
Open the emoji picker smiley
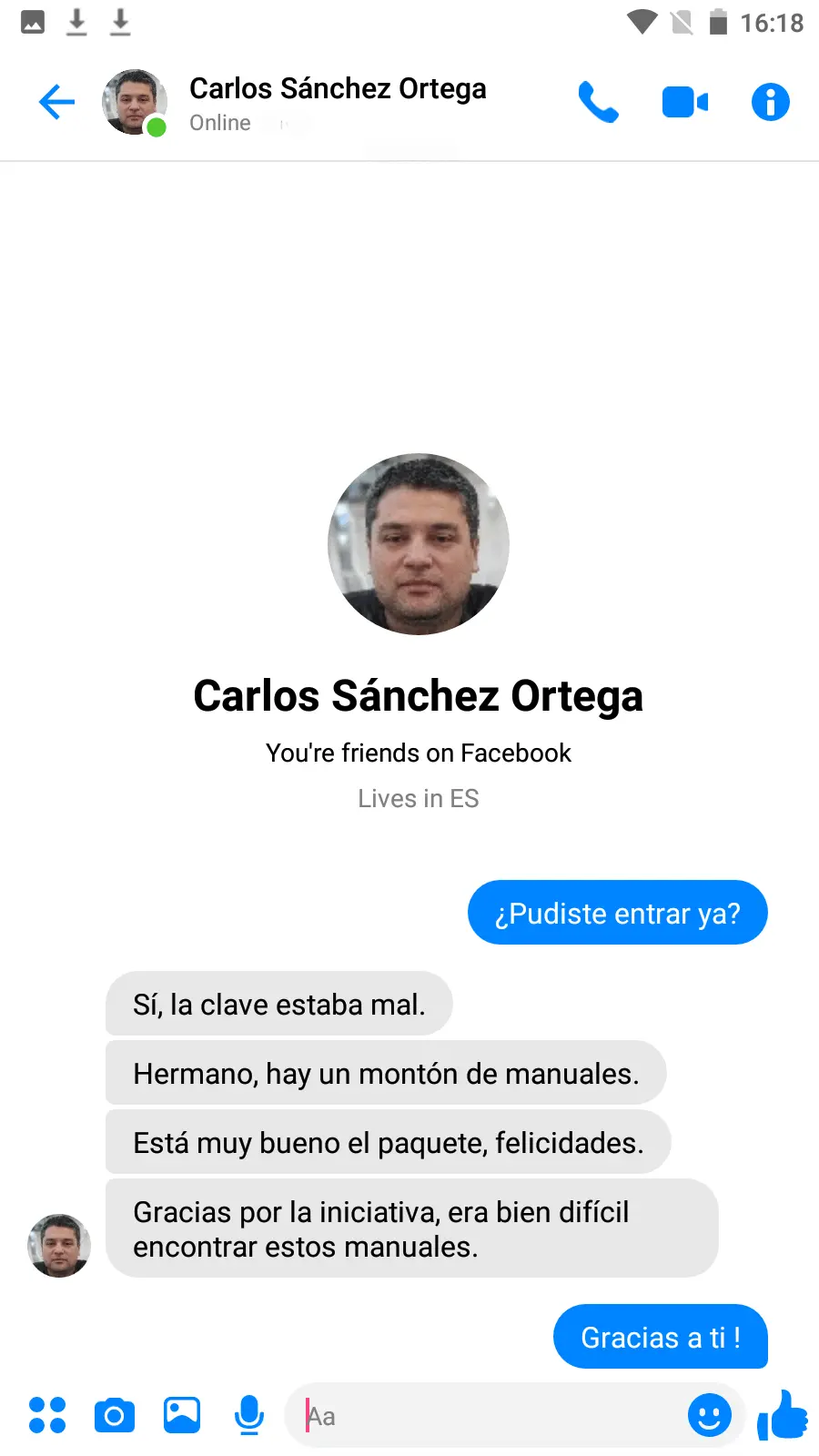pyautogui.click(x=709, y=1416)
